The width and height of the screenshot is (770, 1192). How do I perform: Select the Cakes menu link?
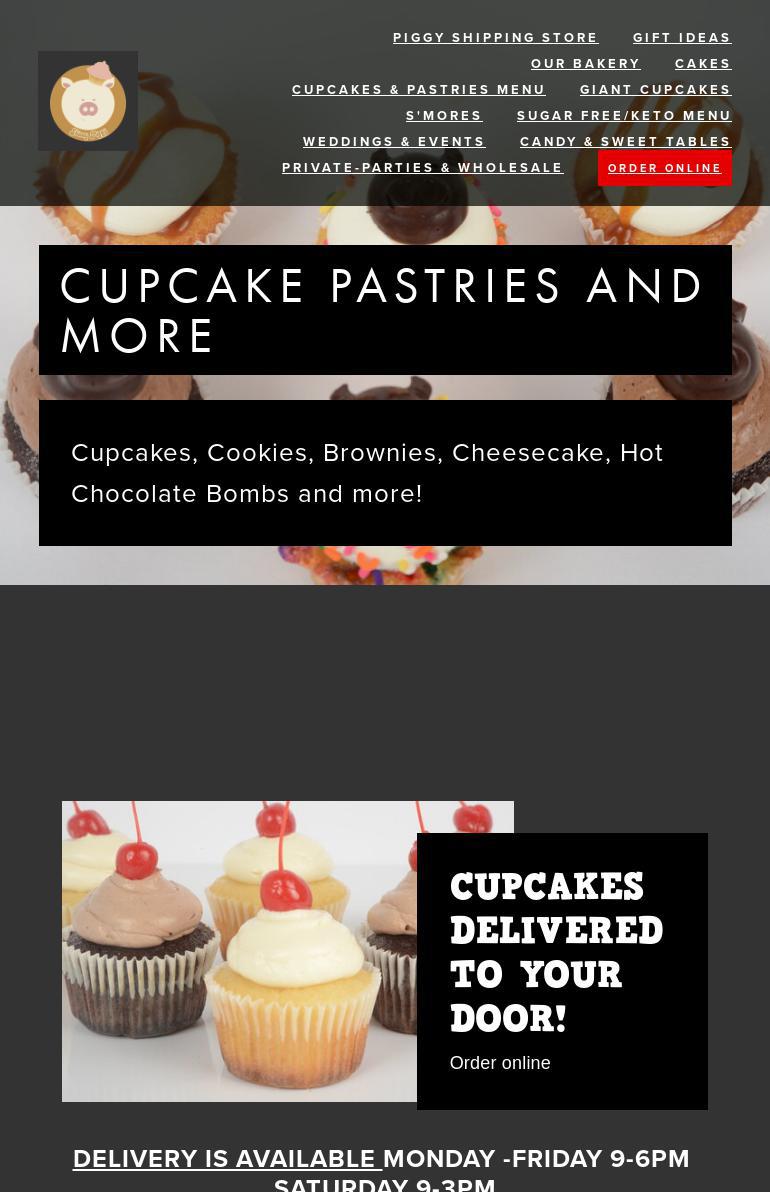[x=703, y=64]
